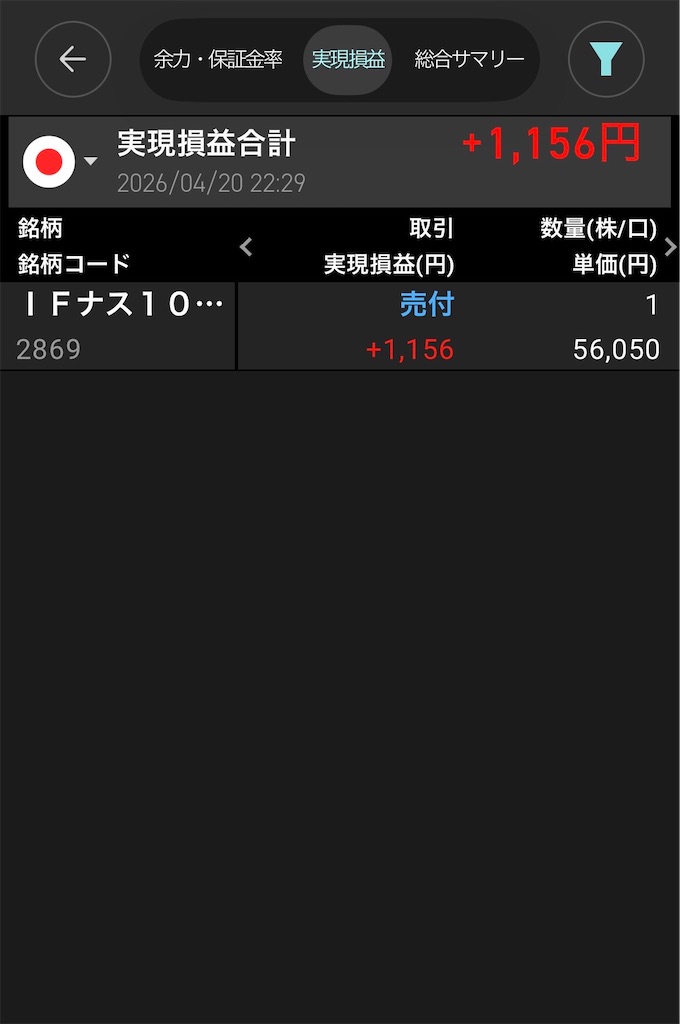Screen dimensions: 680x1024
Task: Switch to the 総合サマリー tab
Action: (x=469, y=59)
